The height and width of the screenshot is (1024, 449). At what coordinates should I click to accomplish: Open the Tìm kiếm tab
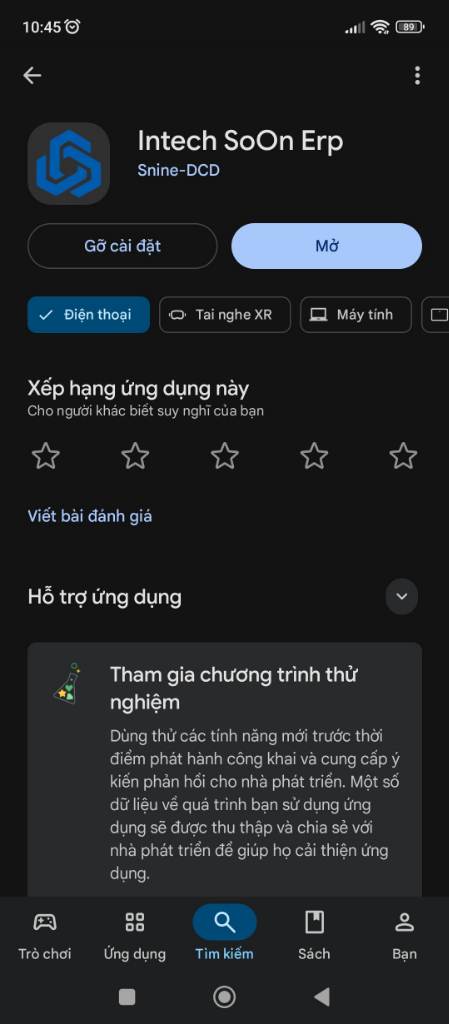tap(224, 934)
